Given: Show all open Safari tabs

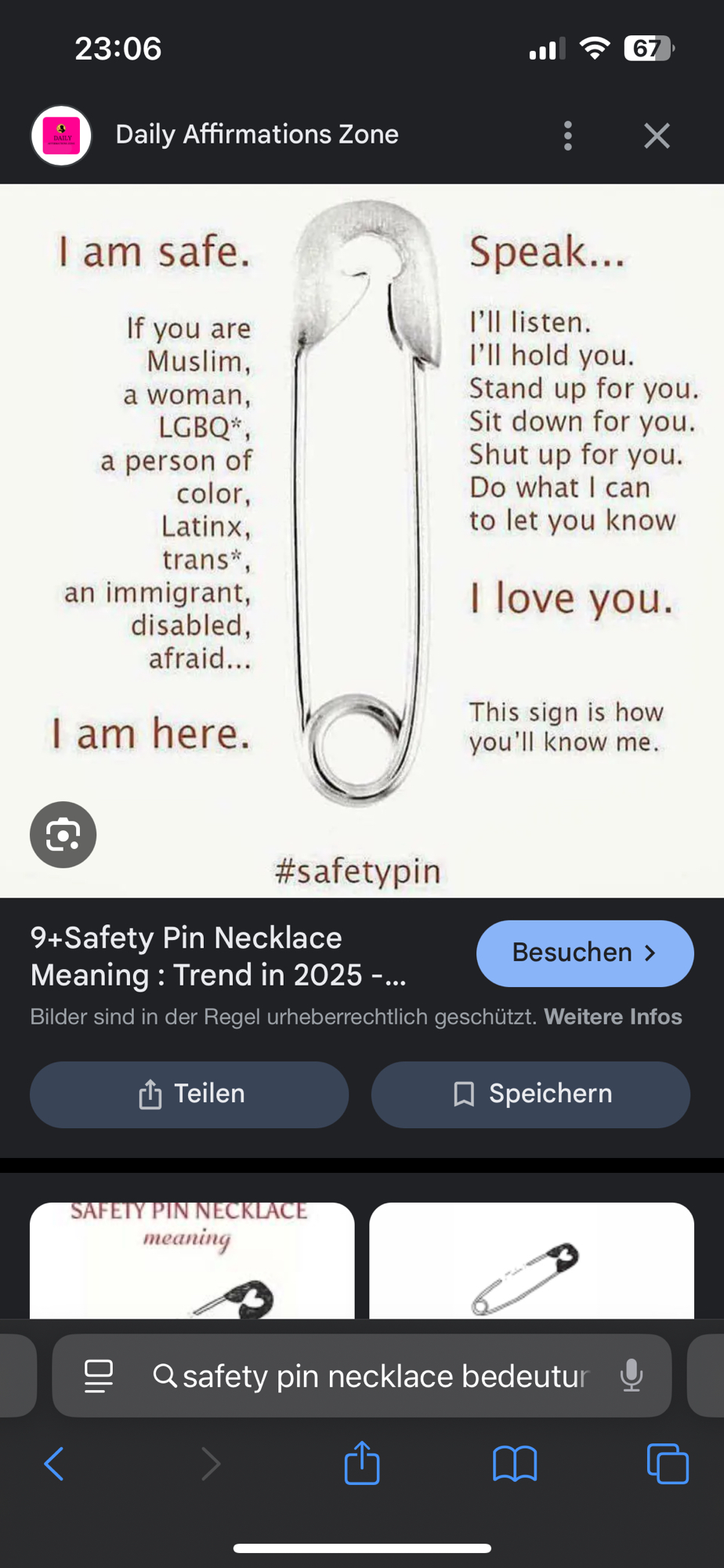Looking at the screenshot, I should 668,1463.
